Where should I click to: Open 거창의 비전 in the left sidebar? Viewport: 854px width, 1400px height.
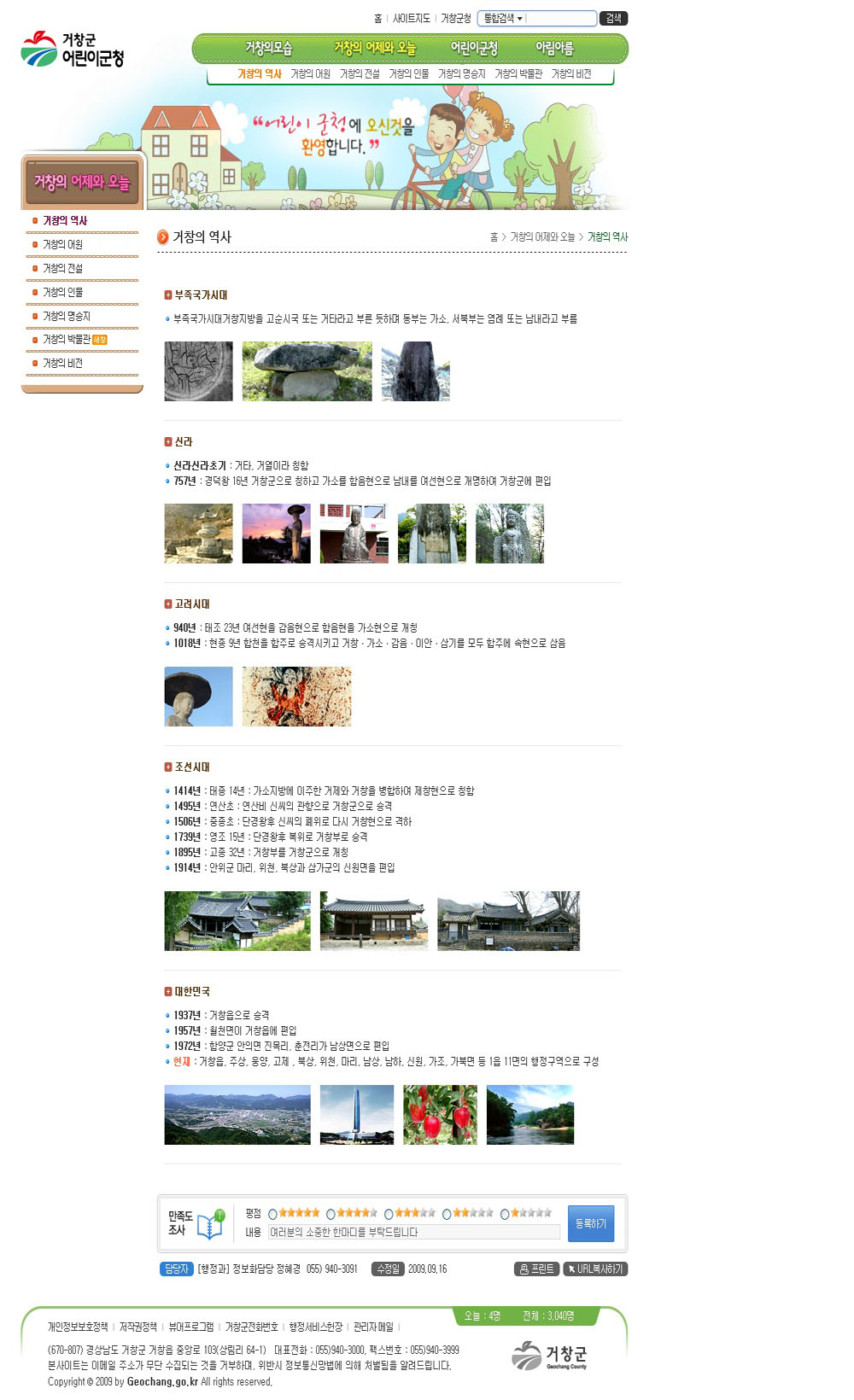click(62, 364)
